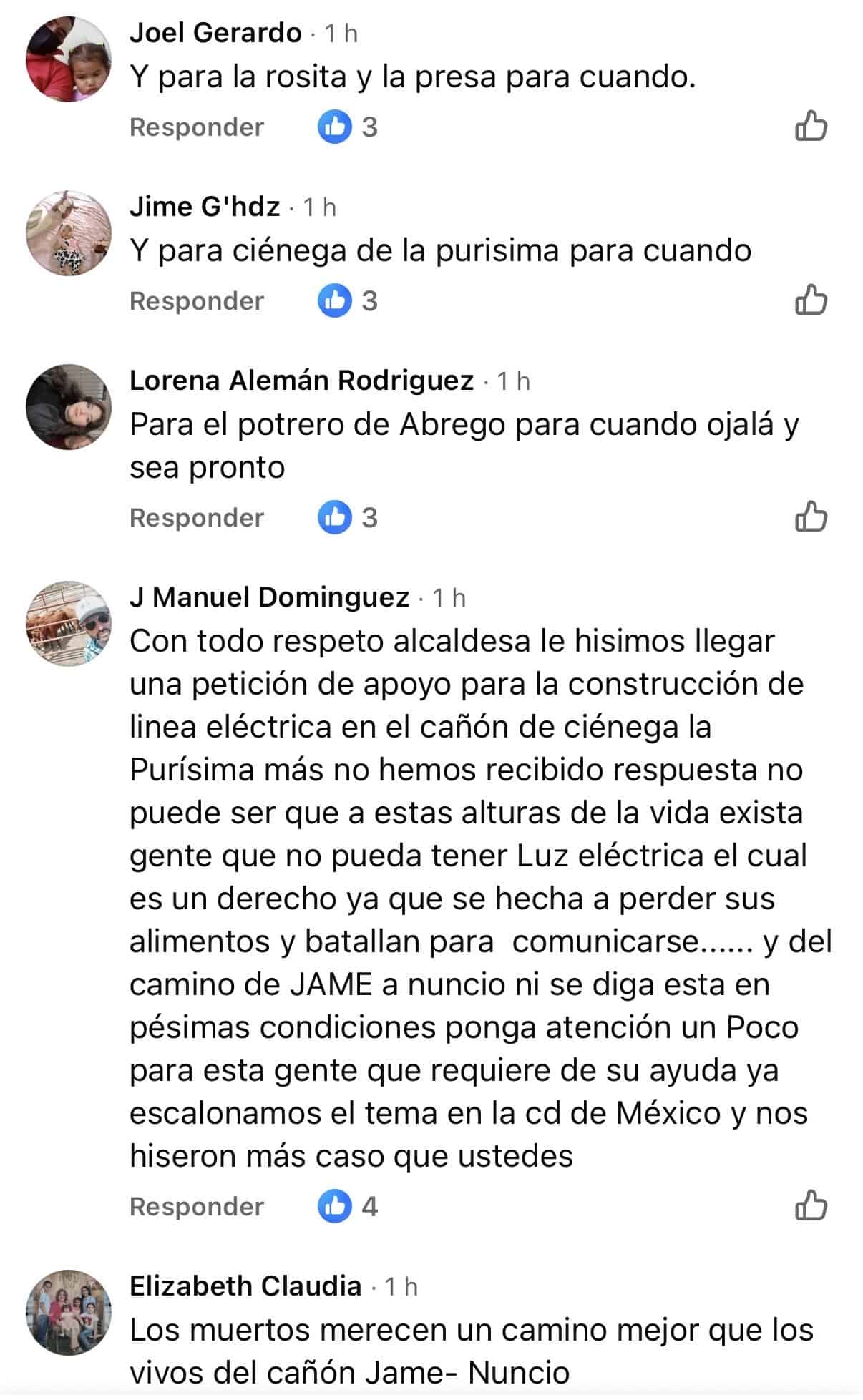Open Jime G'hdz's profile name

[x=205, y=207]
